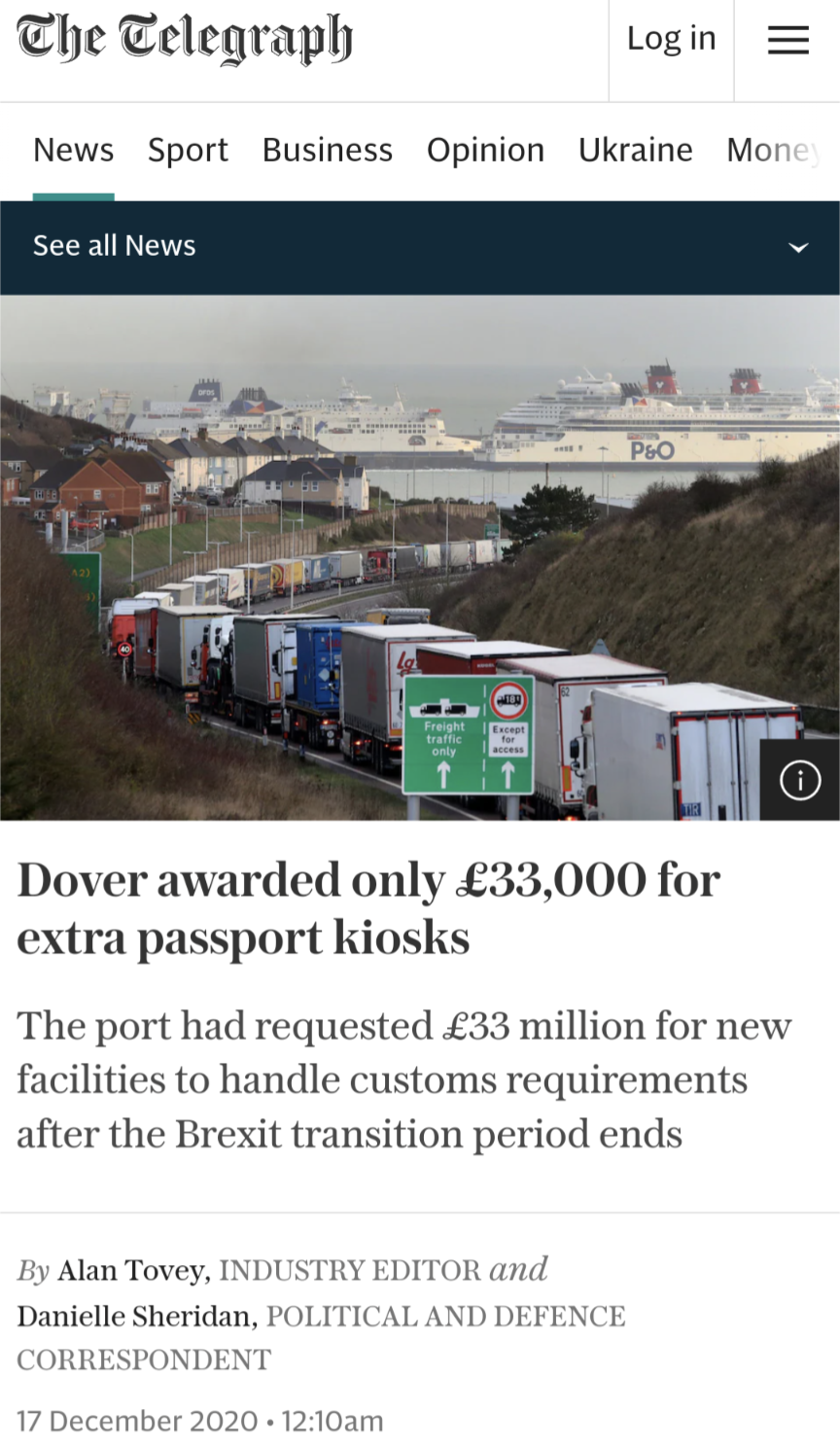Switch to the Opinion tab
Viewport: 840px width, 1447px height.
point(485,151)
